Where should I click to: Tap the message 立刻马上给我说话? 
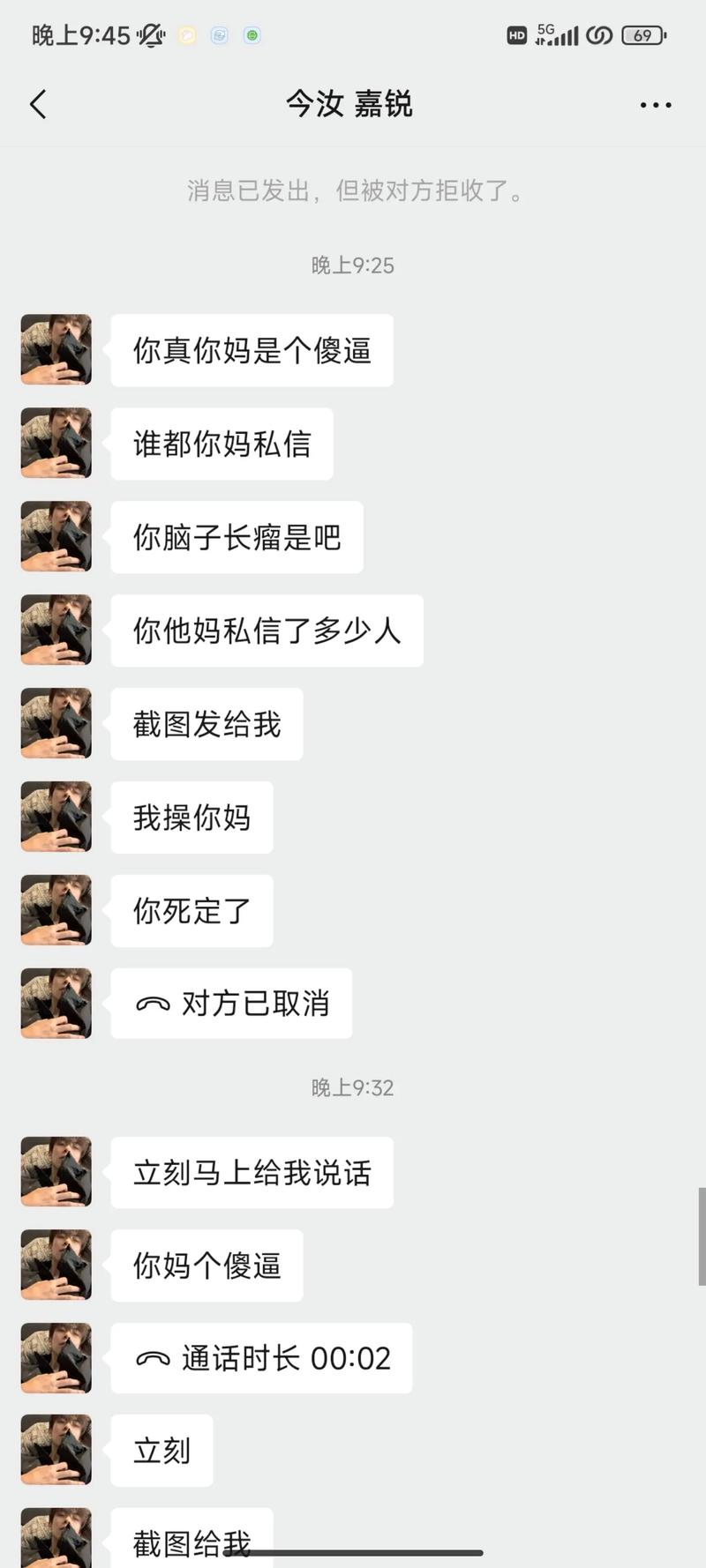click(x=251, y=1172)
